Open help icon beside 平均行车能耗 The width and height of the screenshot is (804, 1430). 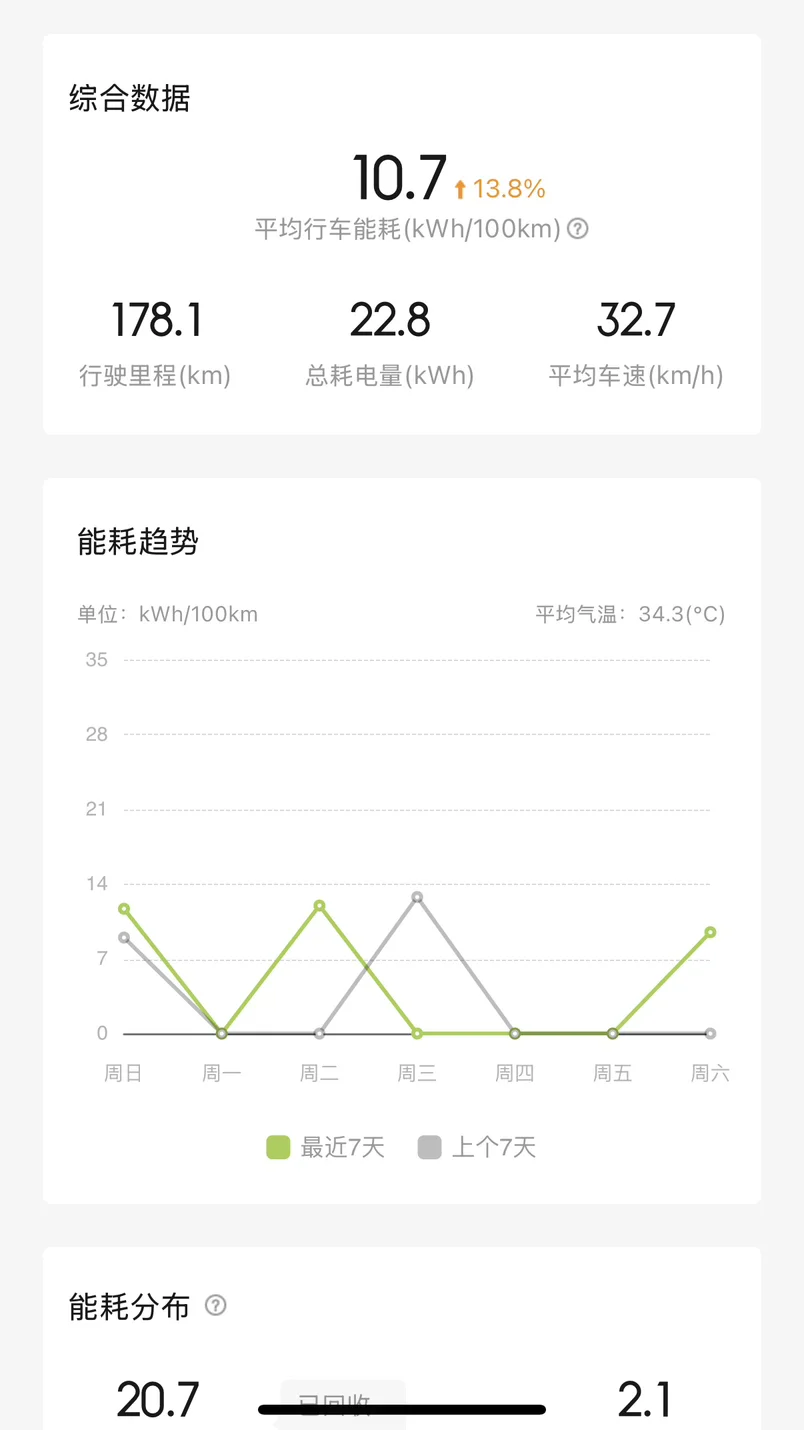click(578, 229)
